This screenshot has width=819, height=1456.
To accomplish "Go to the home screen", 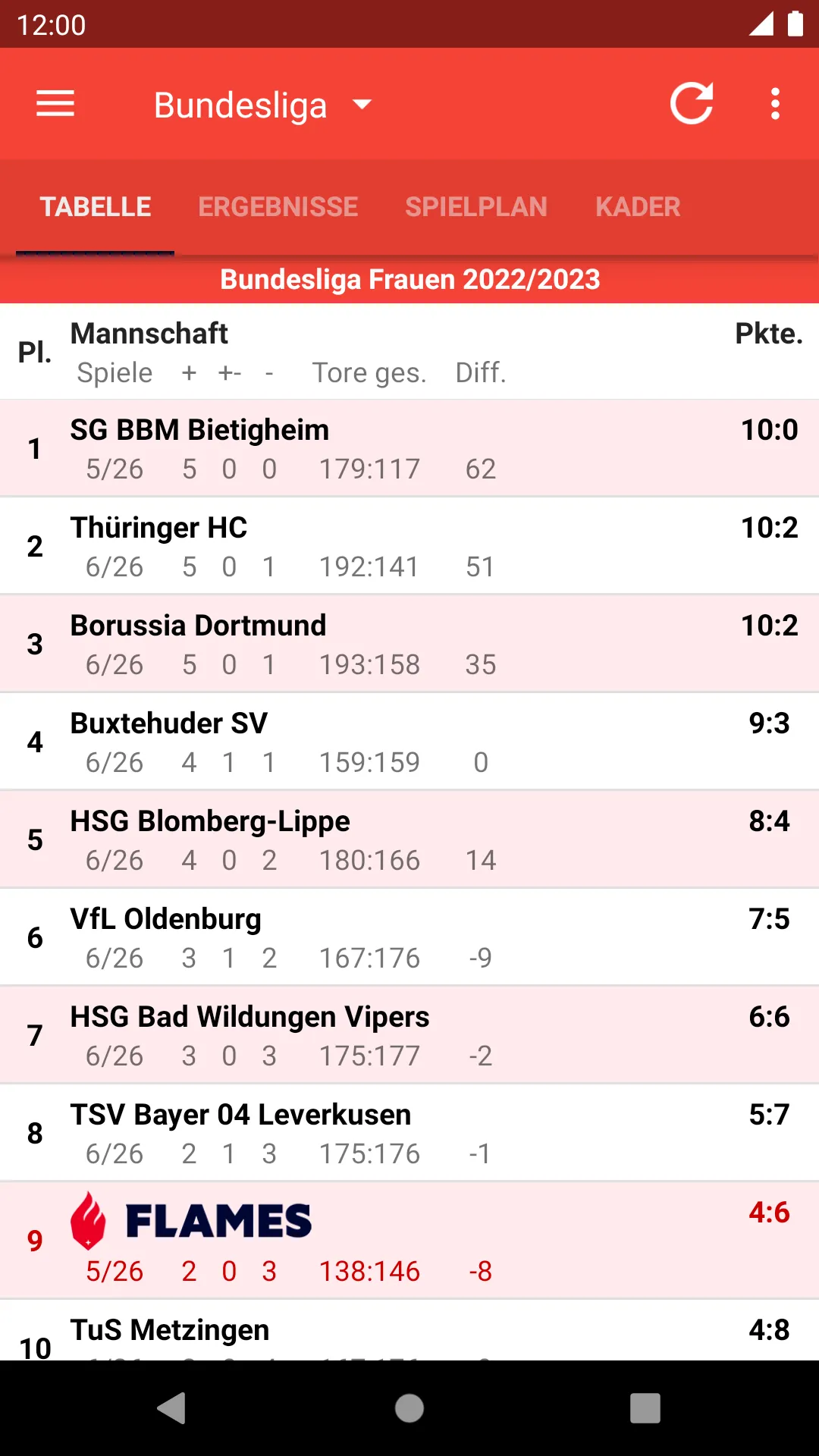I will point(409,1408).
